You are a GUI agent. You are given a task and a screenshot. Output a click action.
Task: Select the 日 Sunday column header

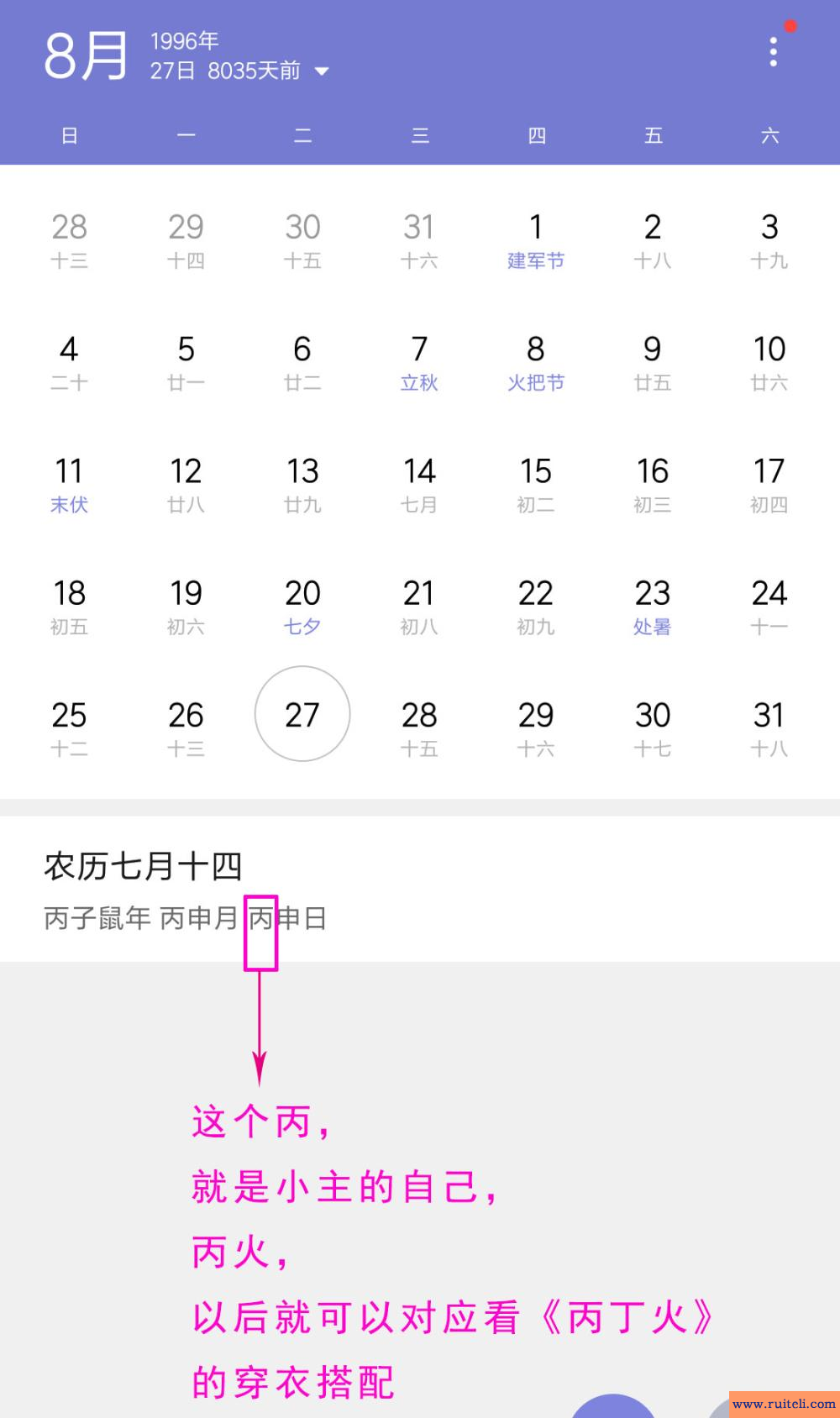click(69, 134)
